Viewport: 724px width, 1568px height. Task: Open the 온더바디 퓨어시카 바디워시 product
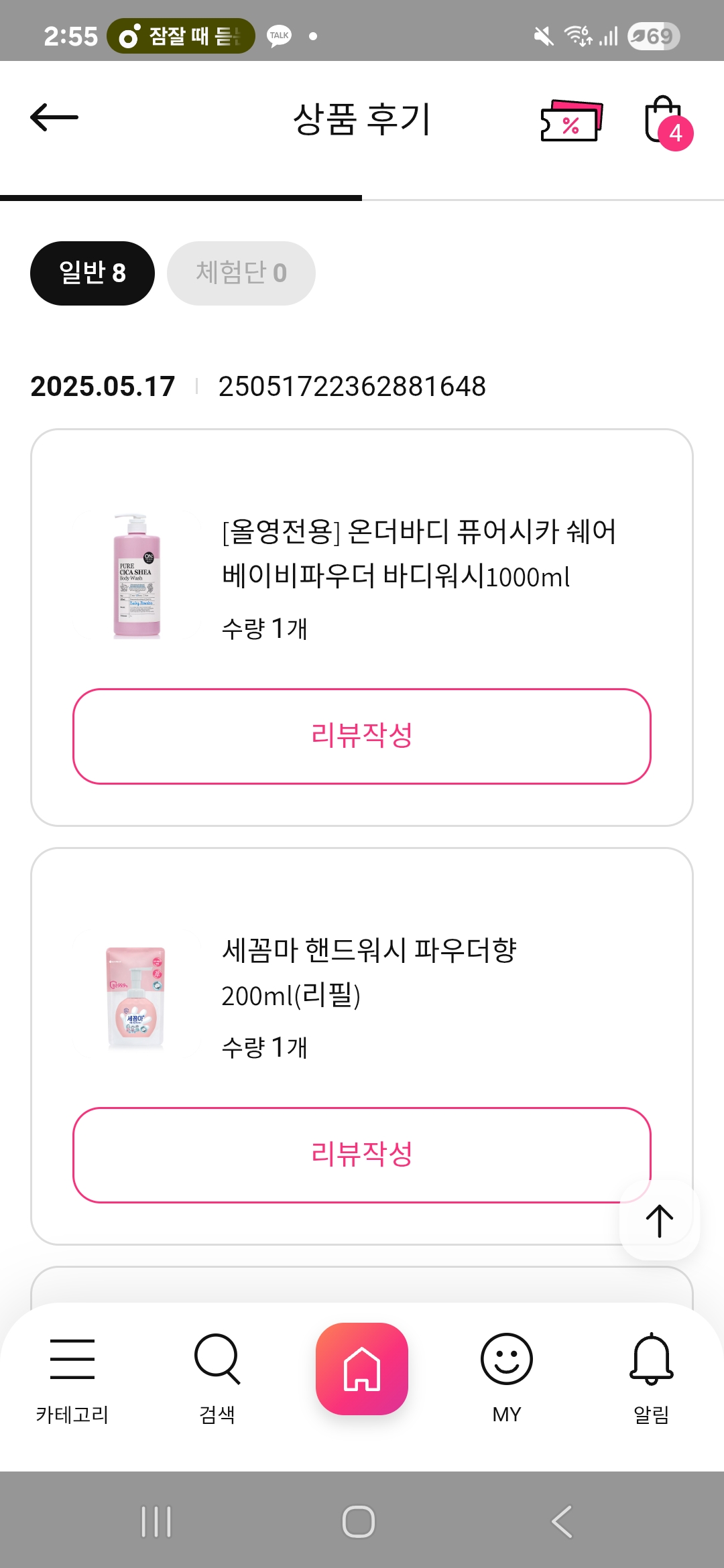(x=418, y=553)
